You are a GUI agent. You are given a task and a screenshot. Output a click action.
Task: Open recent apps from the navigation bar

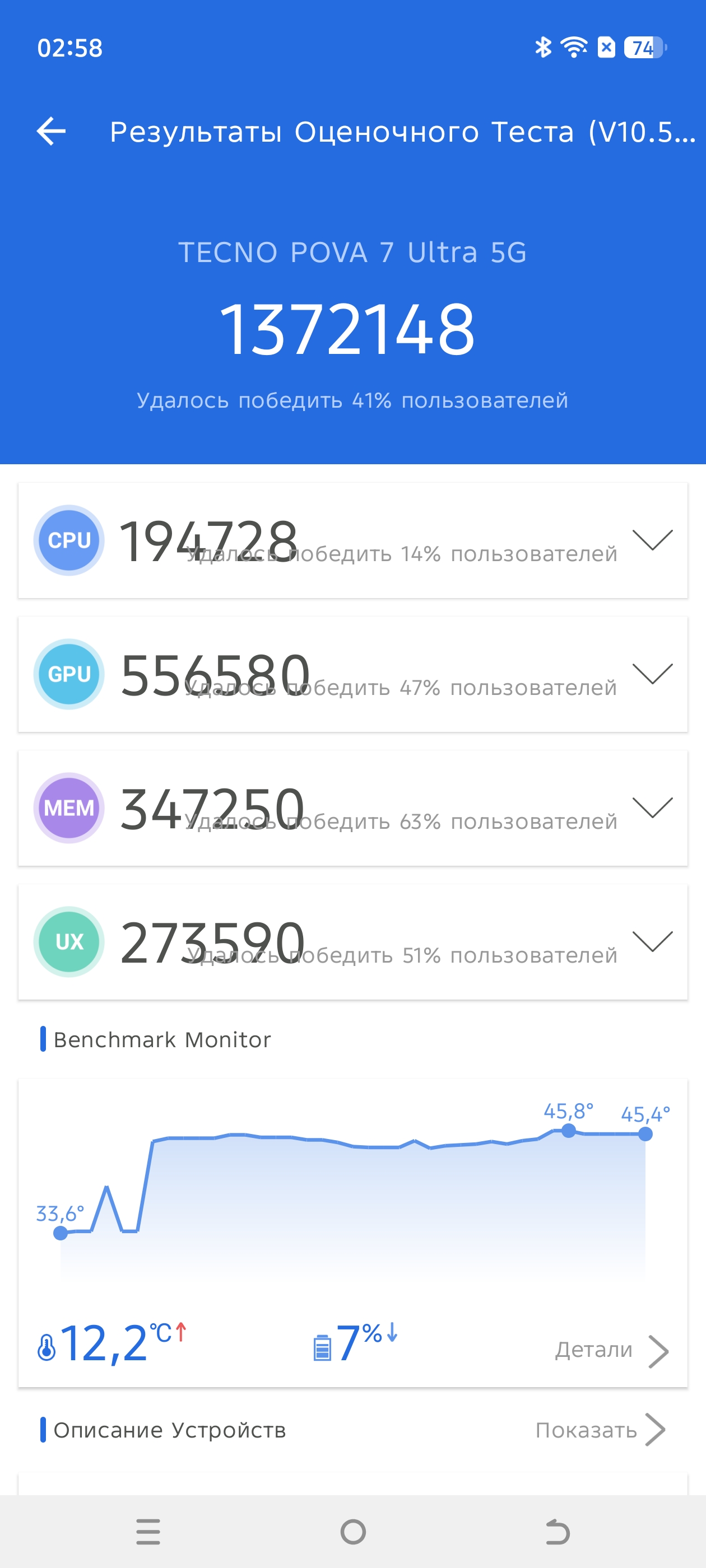click(148, 1532)
